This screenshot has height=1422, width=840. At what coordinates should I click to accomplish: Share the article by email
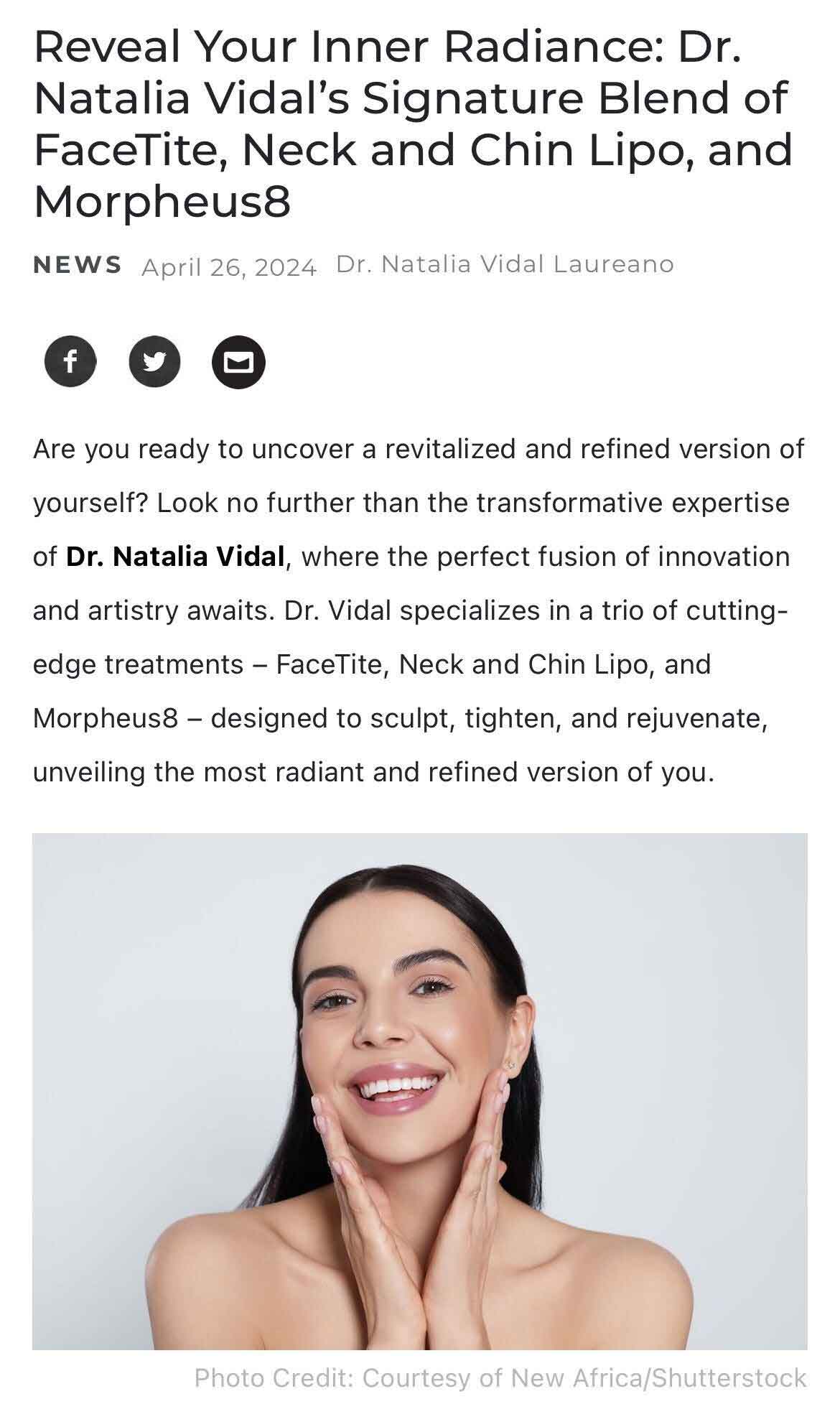point(238,362)
